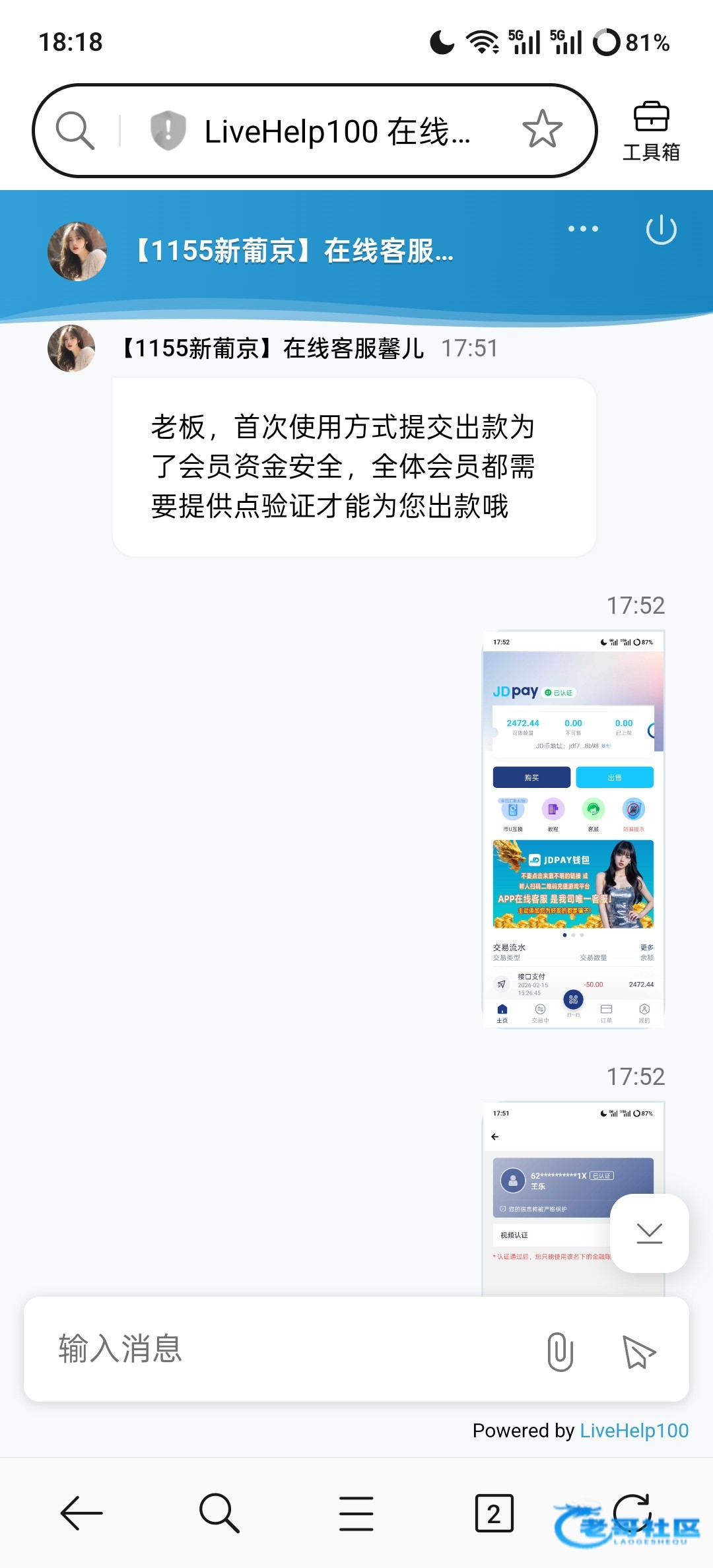Reload the page with the refresh icon
This screenshot has height=1568, width=713.
[632, 1511]
